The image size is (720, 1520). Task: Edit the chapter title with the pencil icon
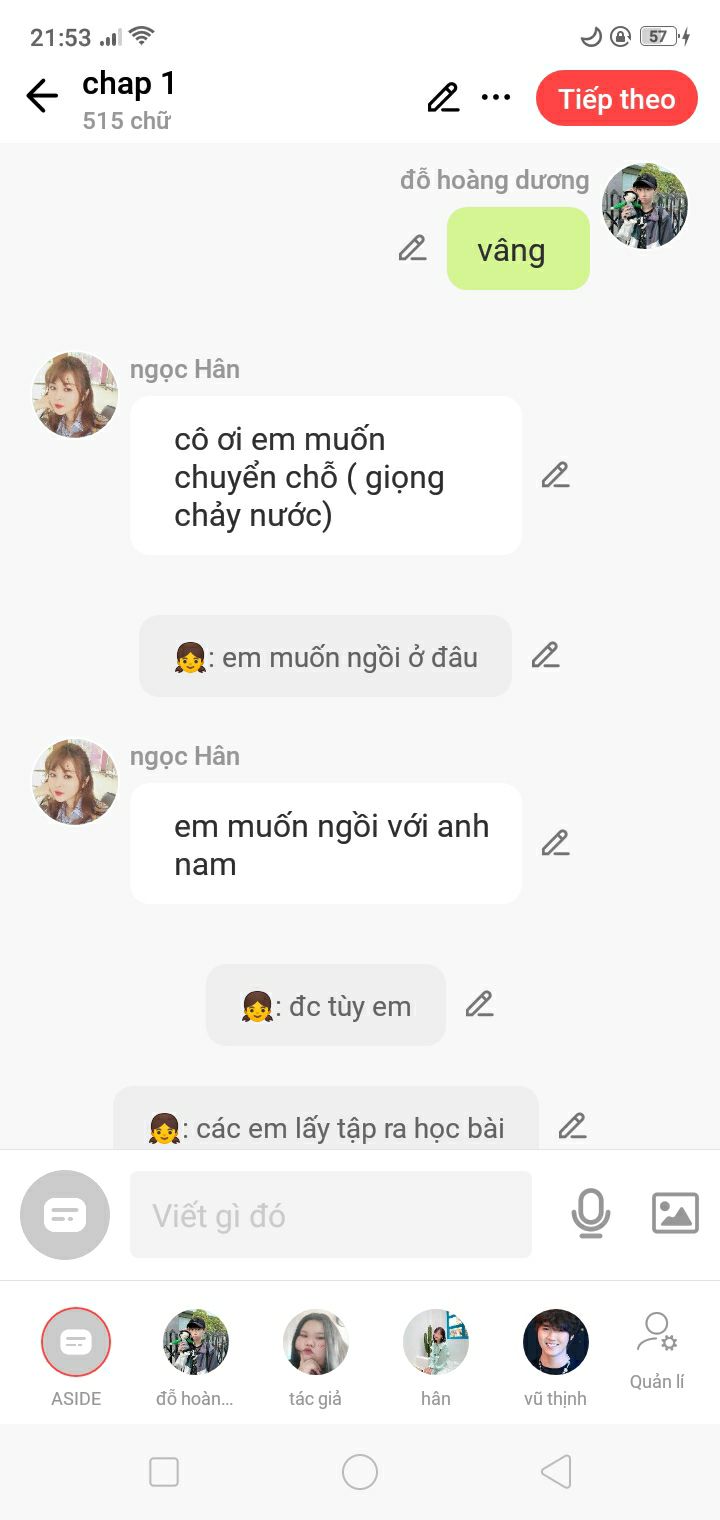pyautogui.click(x=443, y=97)
